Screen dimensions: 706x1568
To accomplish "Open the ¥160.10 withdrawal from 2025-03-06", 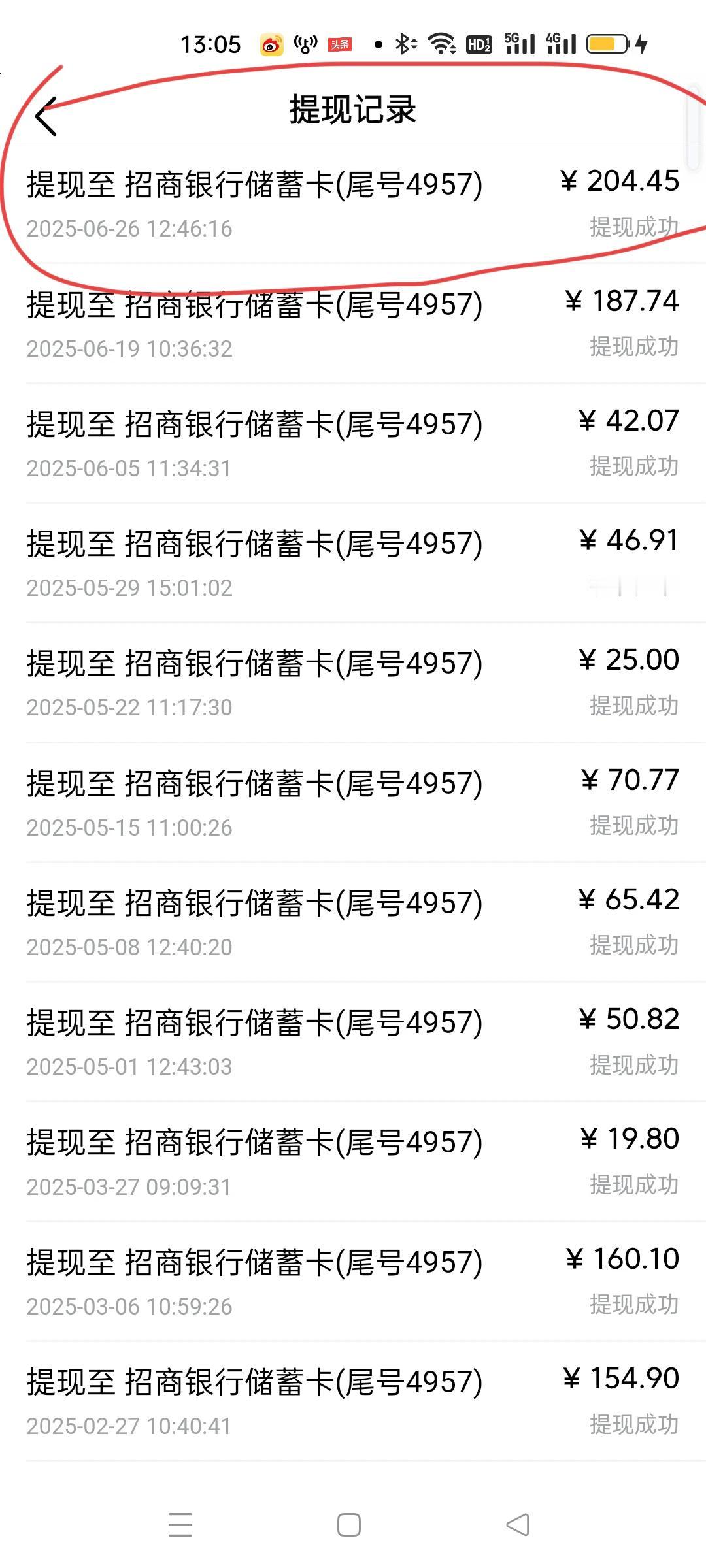I will (353, 1281).
